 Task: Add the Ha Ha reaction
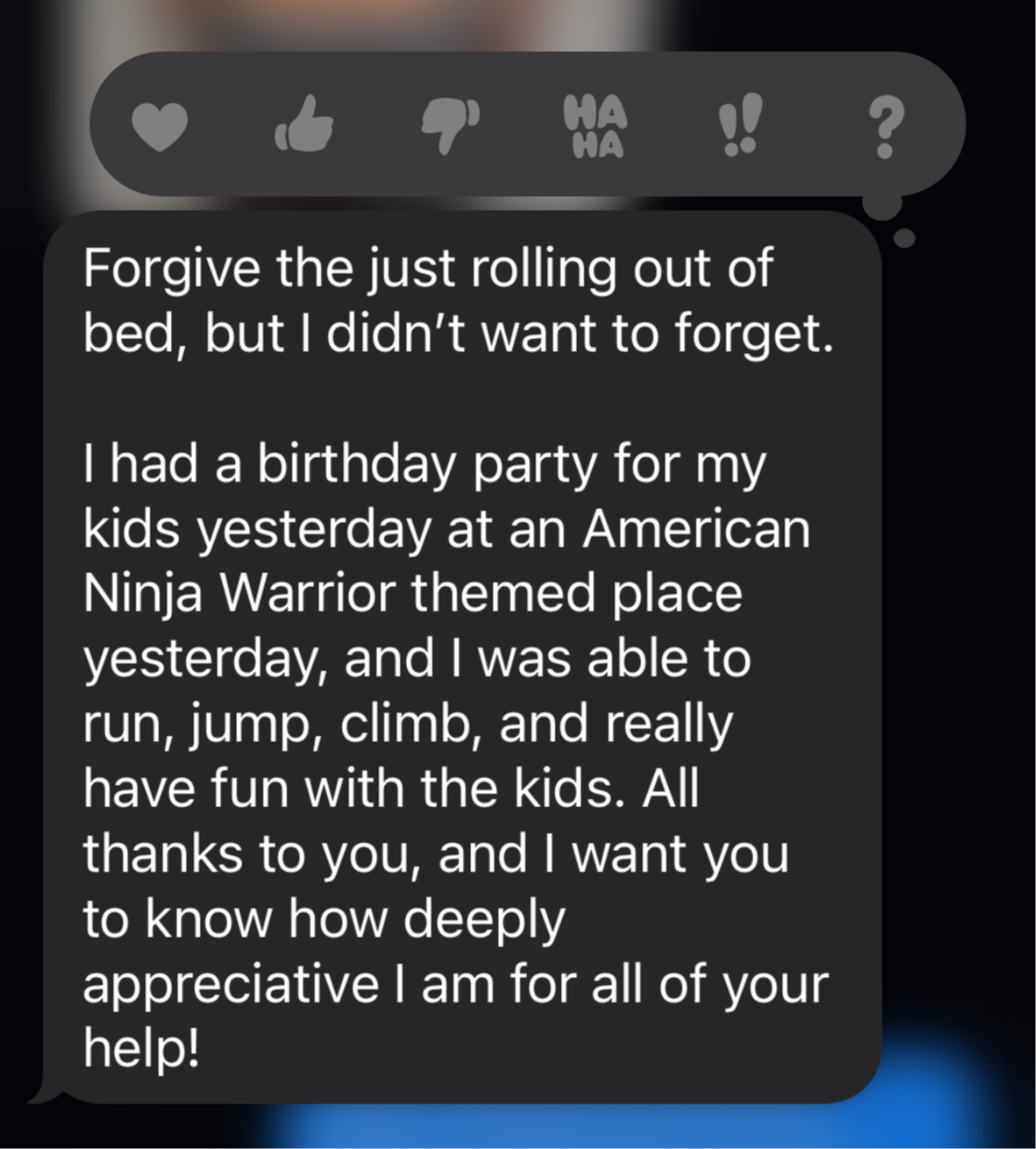pyautogui.click(x=596, y=127)
